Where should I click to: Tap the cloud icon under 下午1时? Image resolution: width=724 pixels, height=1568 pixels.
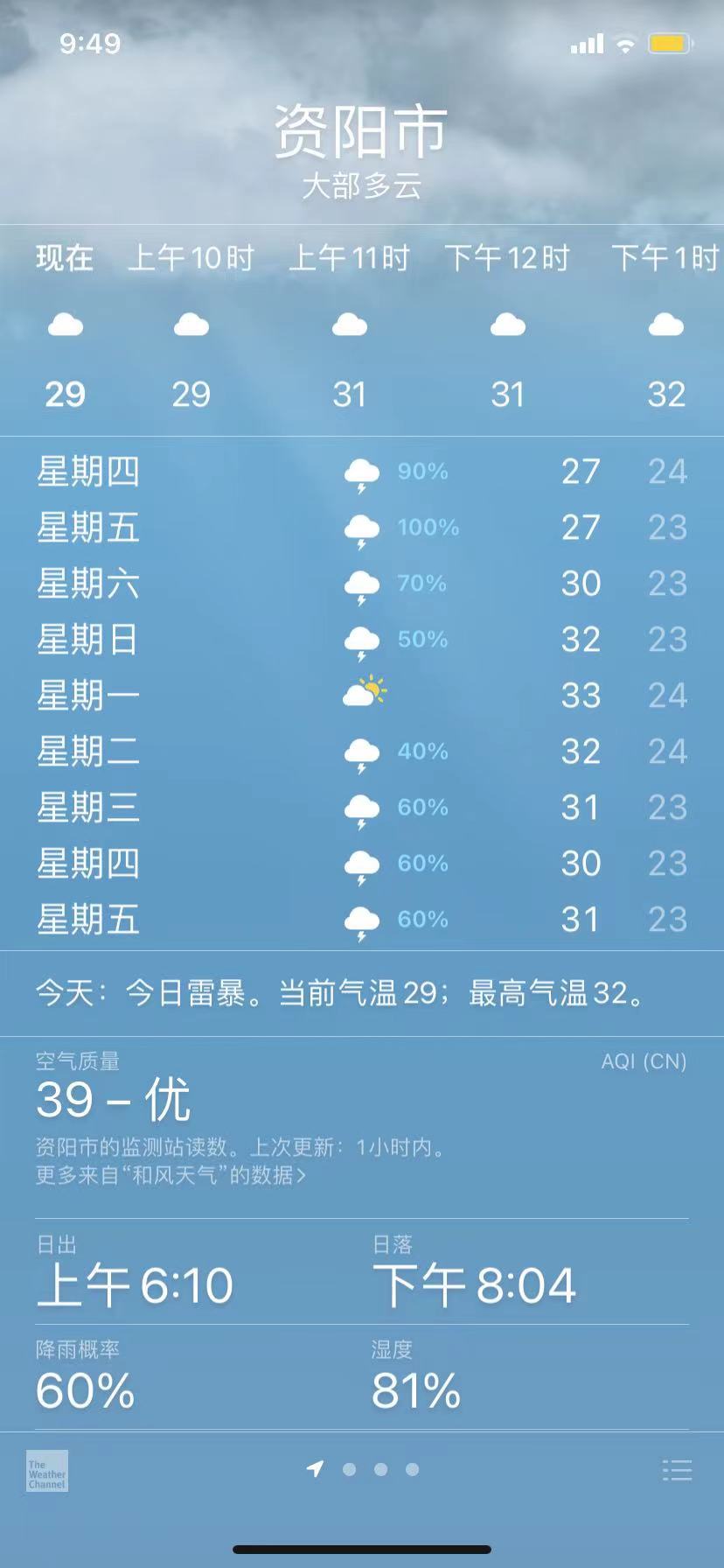666,325
